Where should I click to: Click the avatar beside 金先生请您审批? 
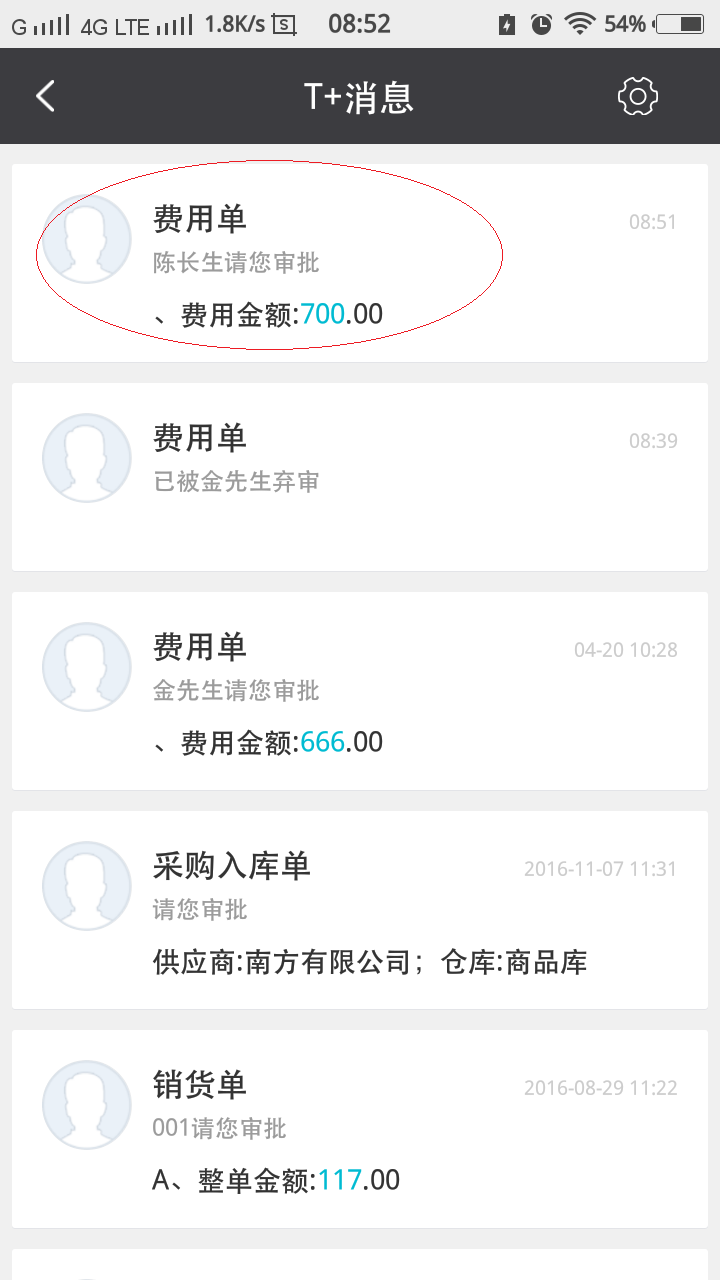86,666
